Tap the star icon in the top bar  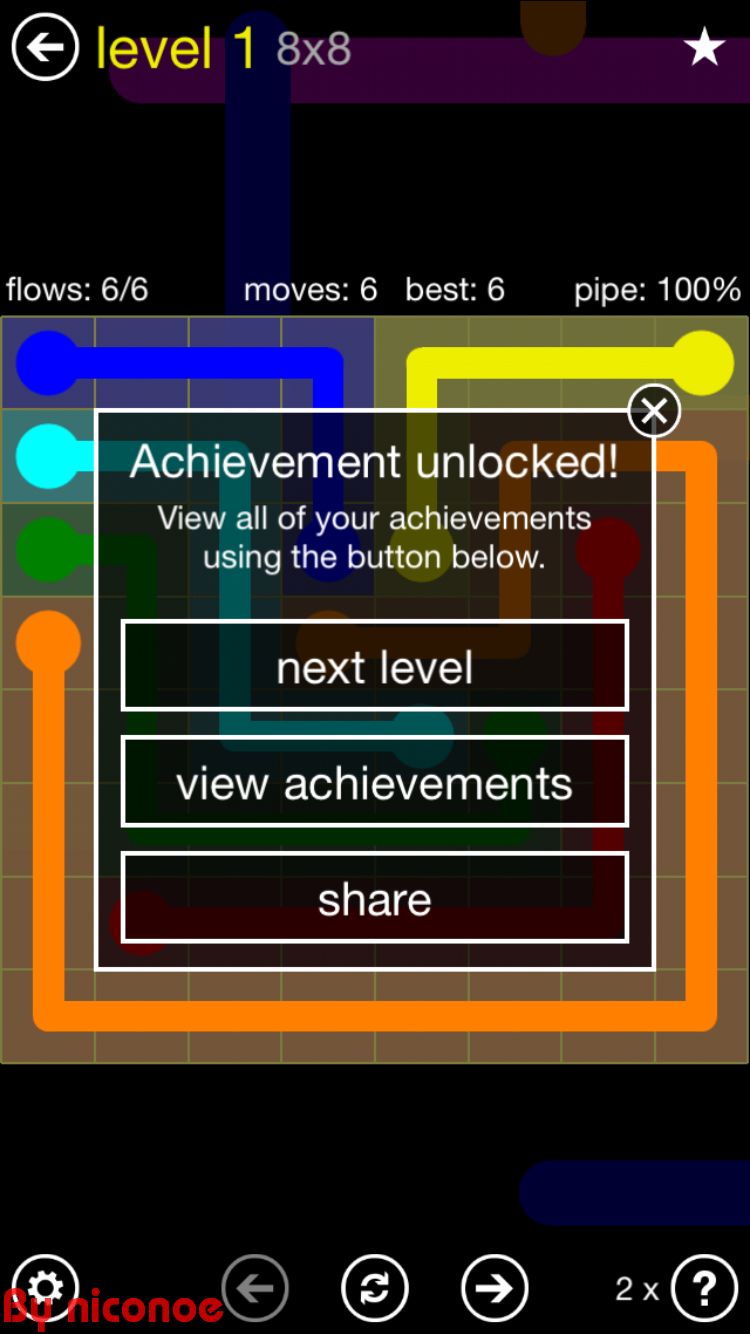705,47
